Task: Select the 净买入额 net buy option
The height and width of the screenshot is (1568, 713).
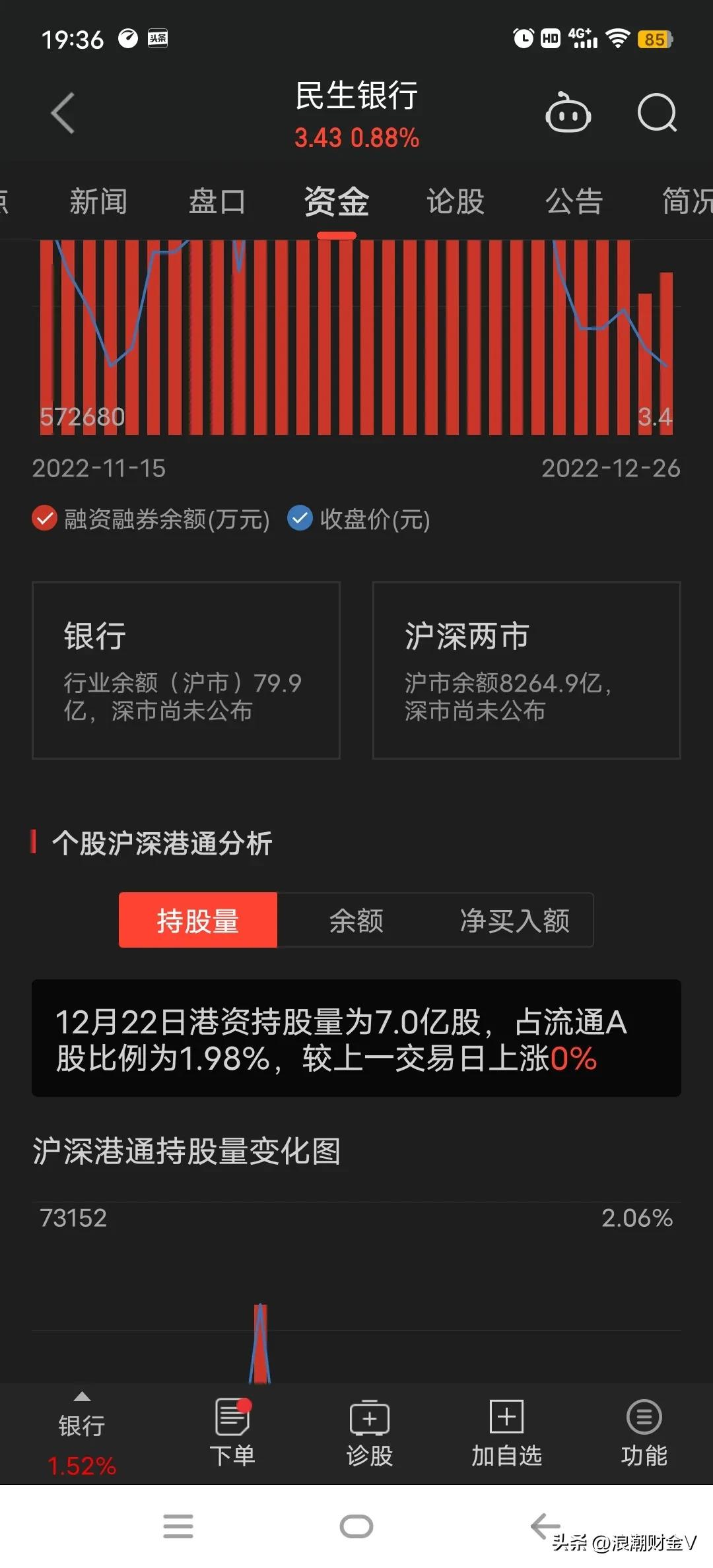Action: (514, 920)
